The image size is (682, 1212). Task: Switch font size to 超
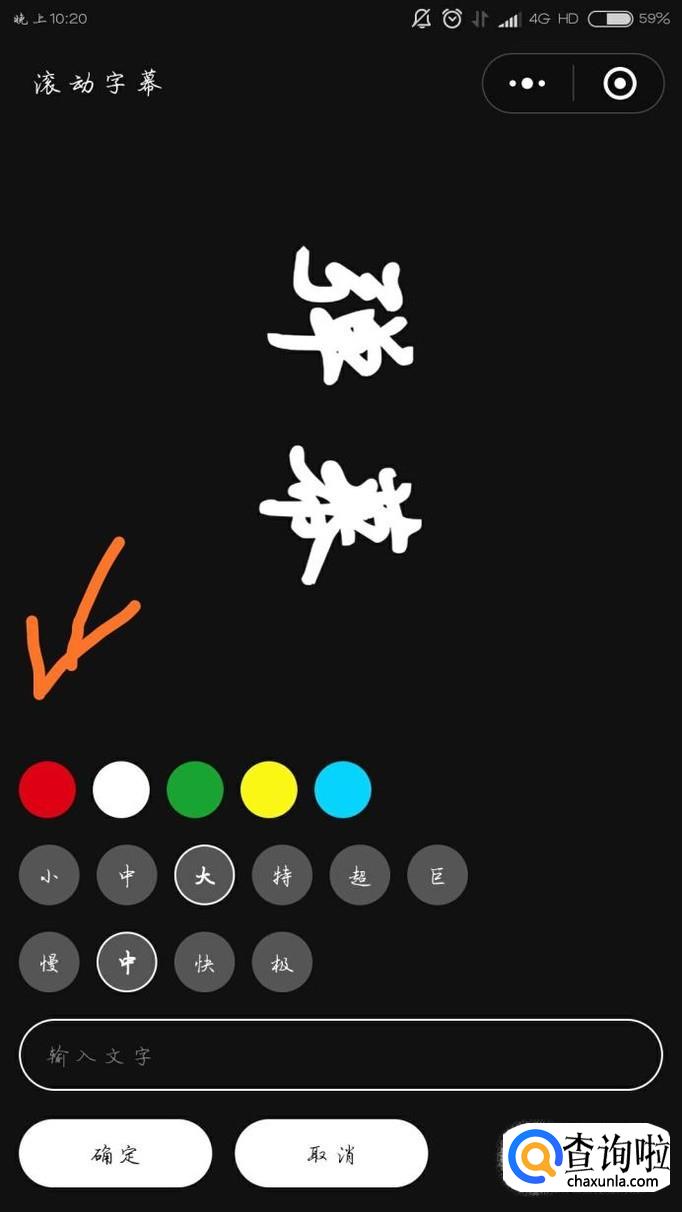pyautogui.click(x=360, y=876)
